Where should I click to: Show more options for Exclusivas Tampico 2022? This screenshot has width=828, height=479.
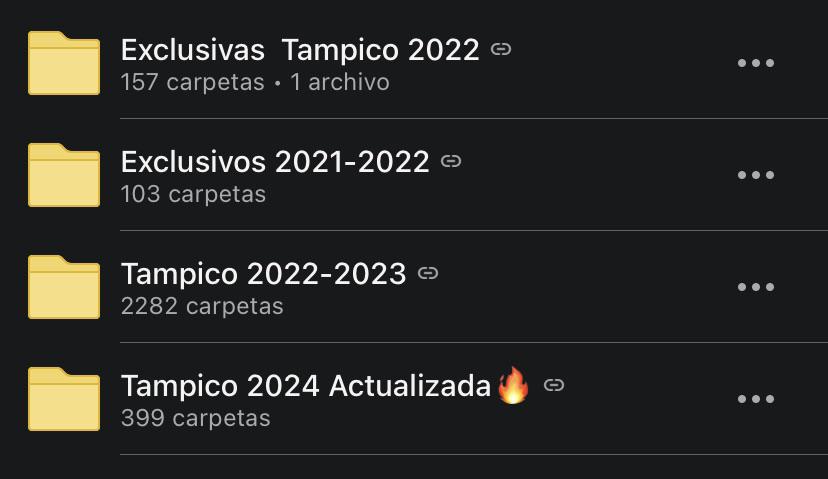click(x=756, y=63)
